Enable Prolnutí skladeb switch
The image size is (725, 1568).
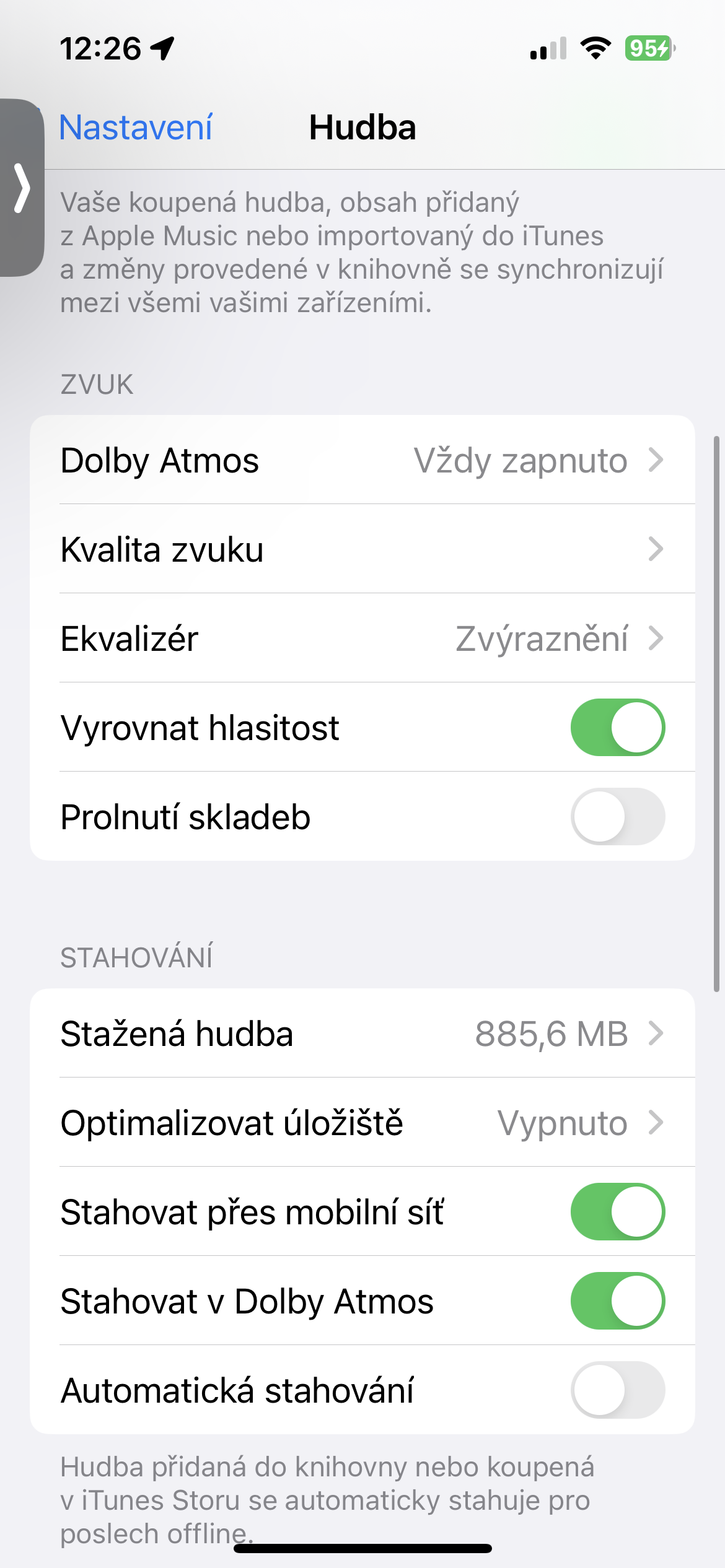(x=617, y=817)
